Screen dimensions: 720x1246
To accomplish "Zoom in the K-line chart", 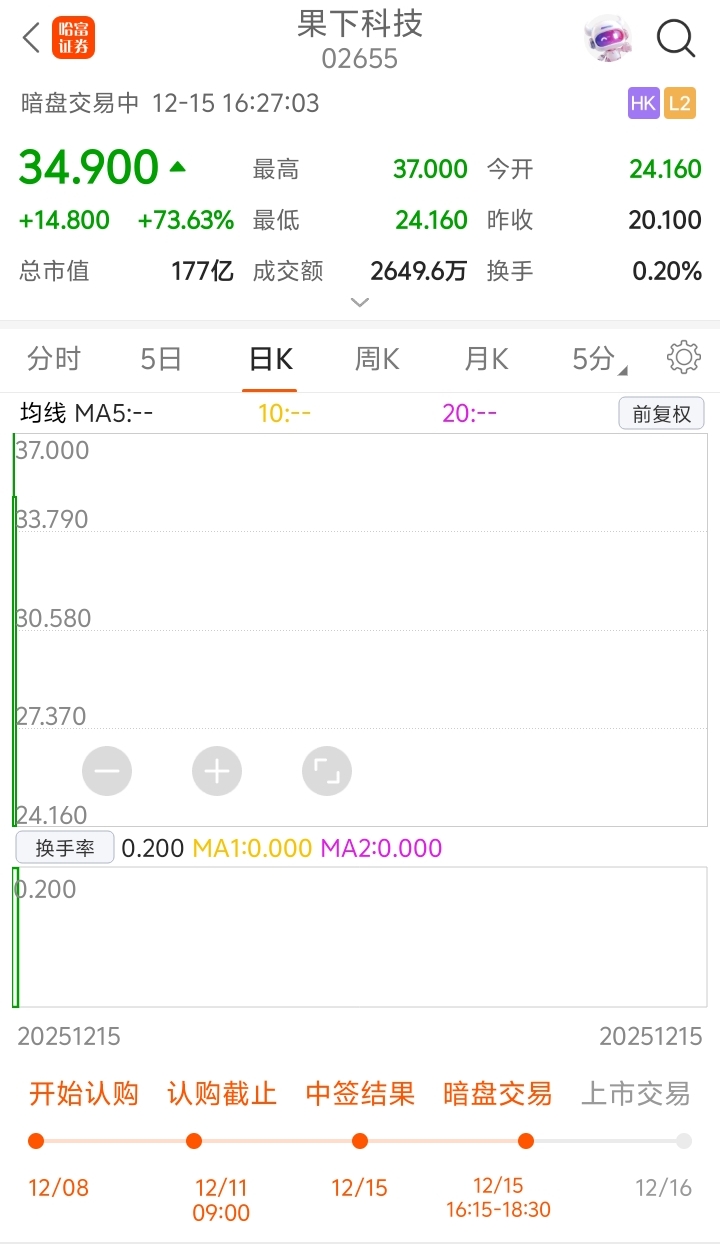I will click(x=217, y=771).
